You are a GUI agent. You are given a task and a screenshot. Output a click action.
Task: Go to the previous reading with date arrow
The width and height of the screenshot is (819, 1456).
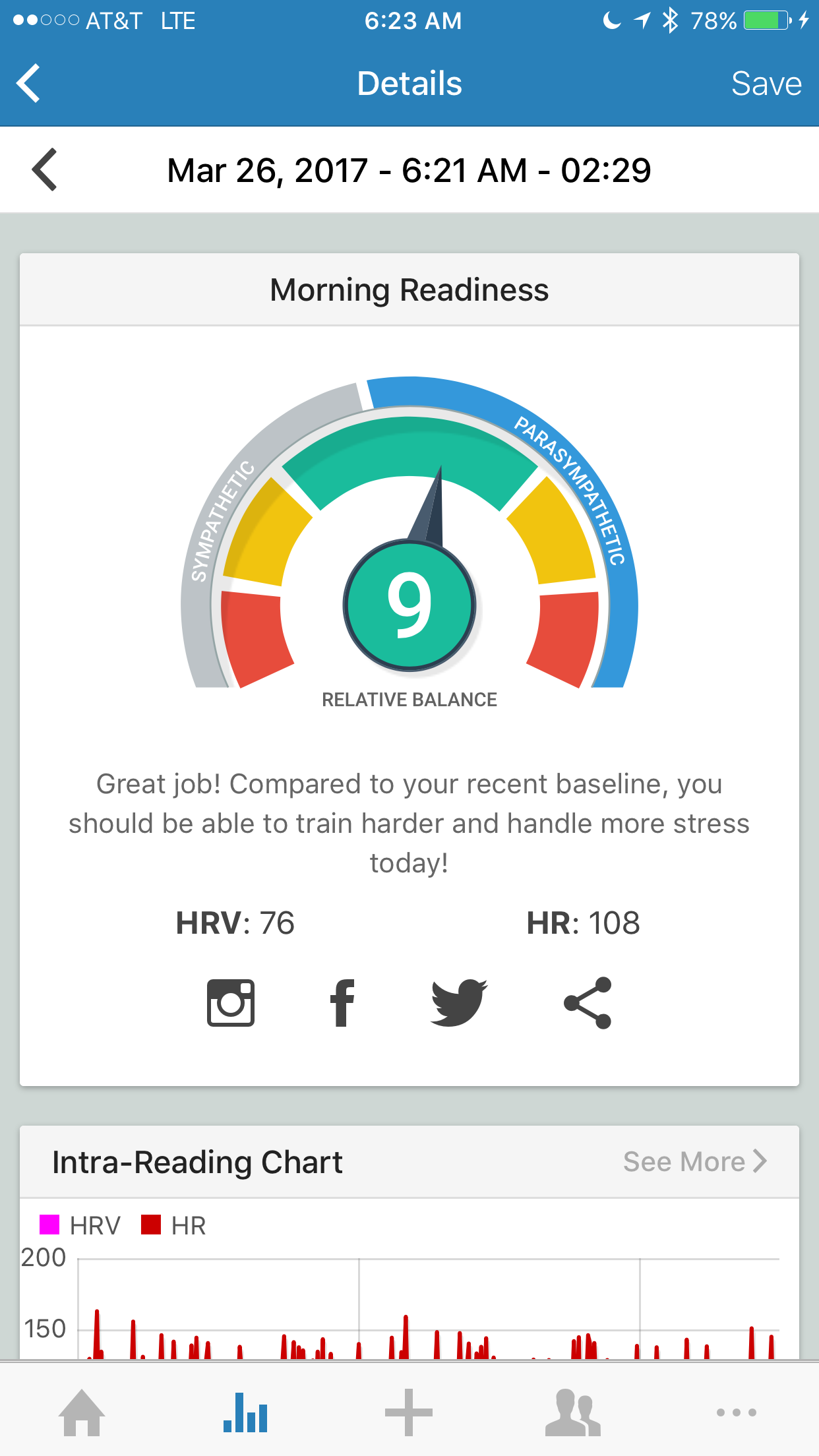click(x=45, y=169)
